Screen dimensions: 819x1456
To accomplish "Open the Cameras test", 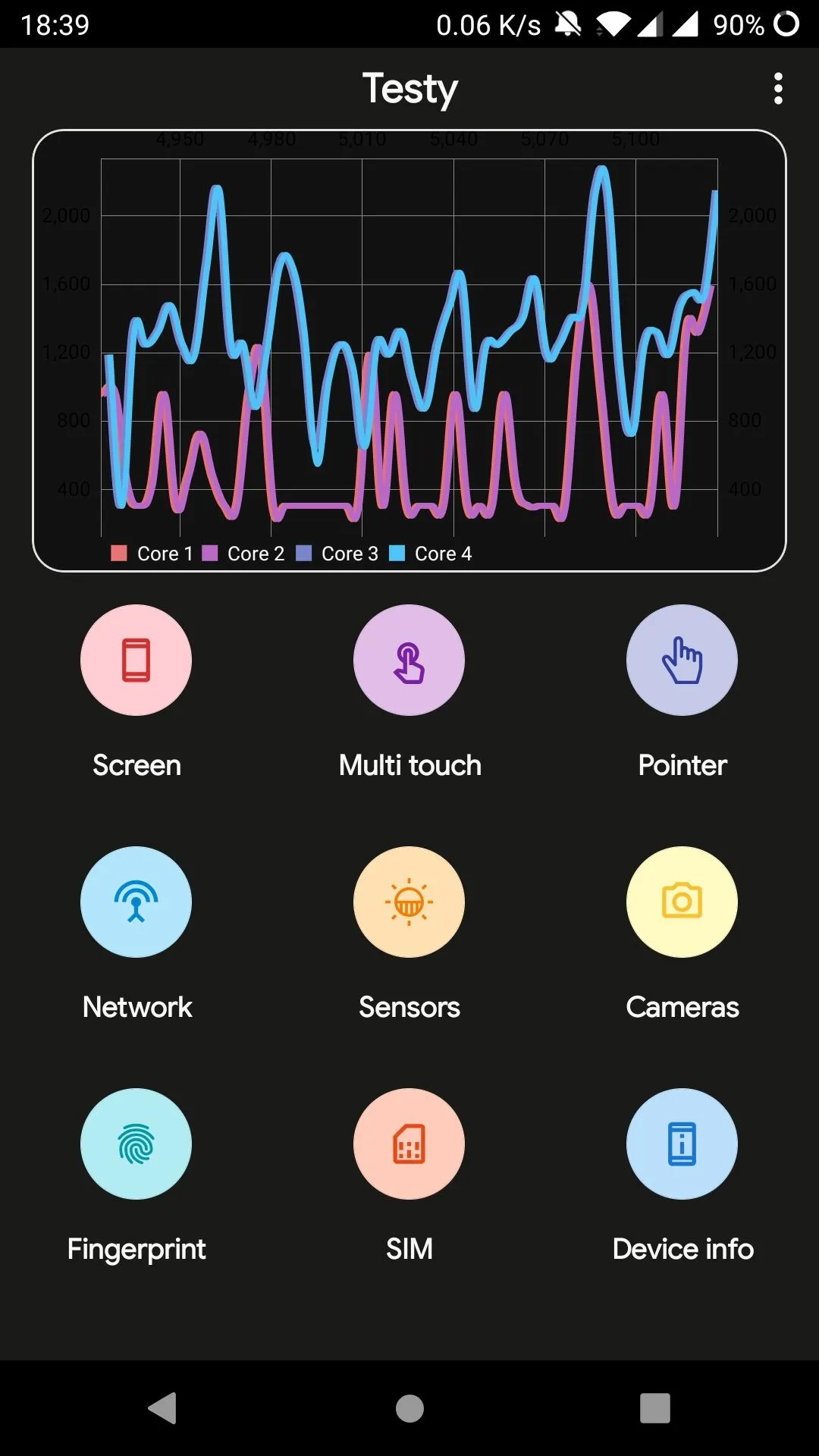I will 682,902.
